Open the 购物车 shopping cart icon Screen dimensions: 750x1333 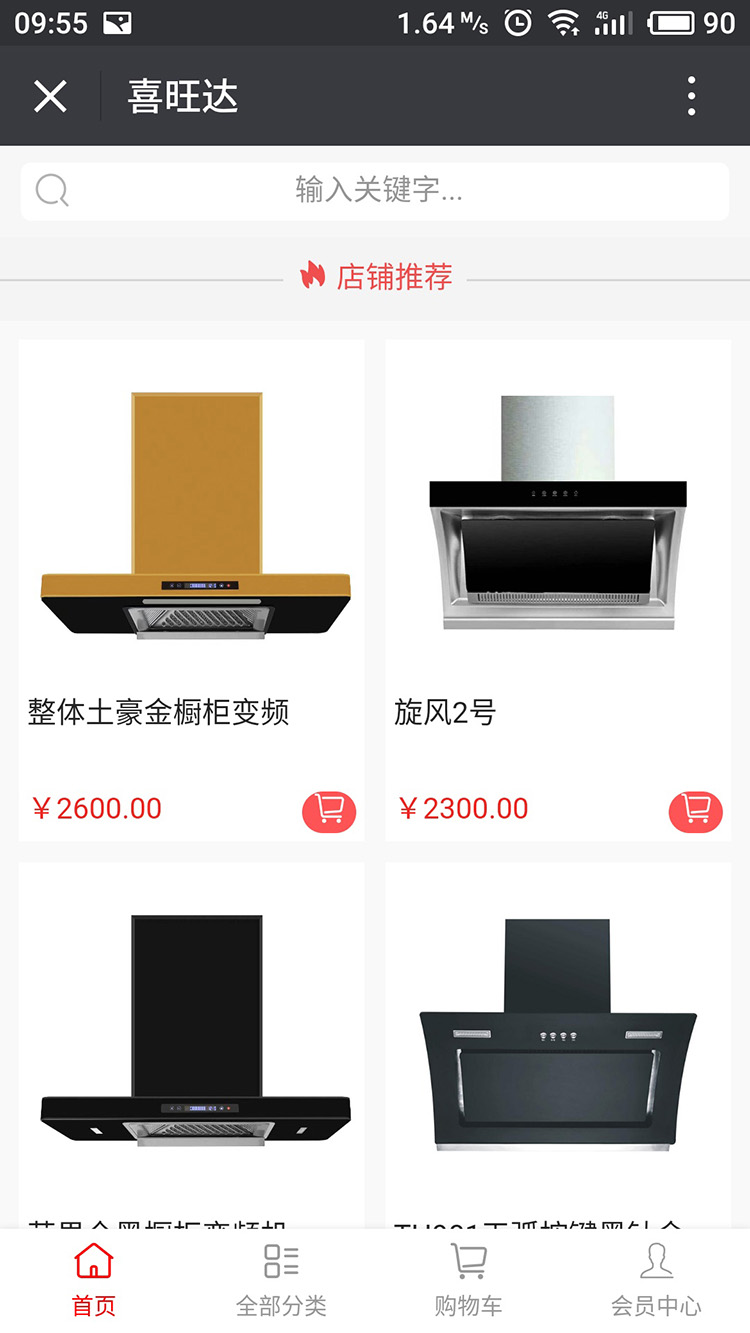point(469,1262)
